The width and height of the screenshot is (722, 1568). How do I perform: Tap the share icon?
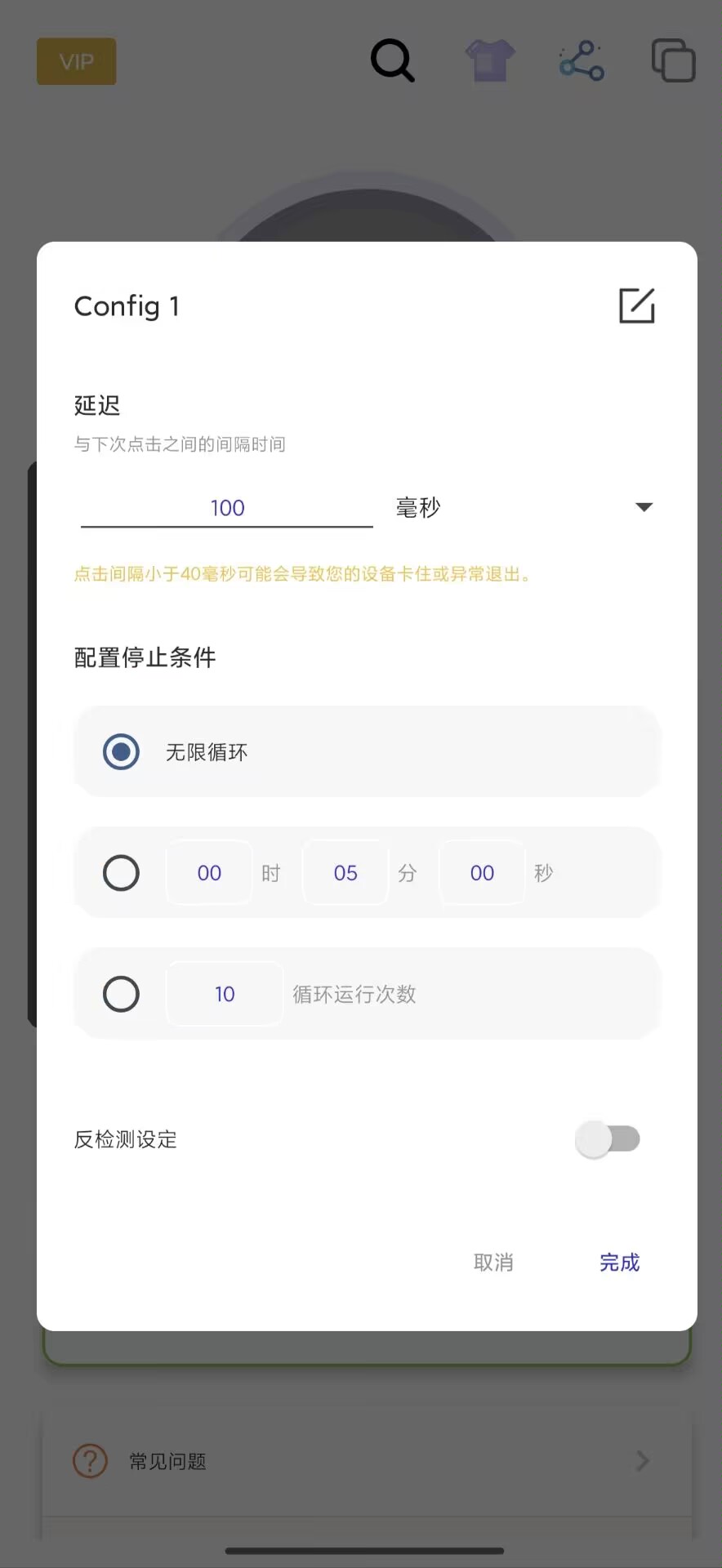(x=582, y=60)
